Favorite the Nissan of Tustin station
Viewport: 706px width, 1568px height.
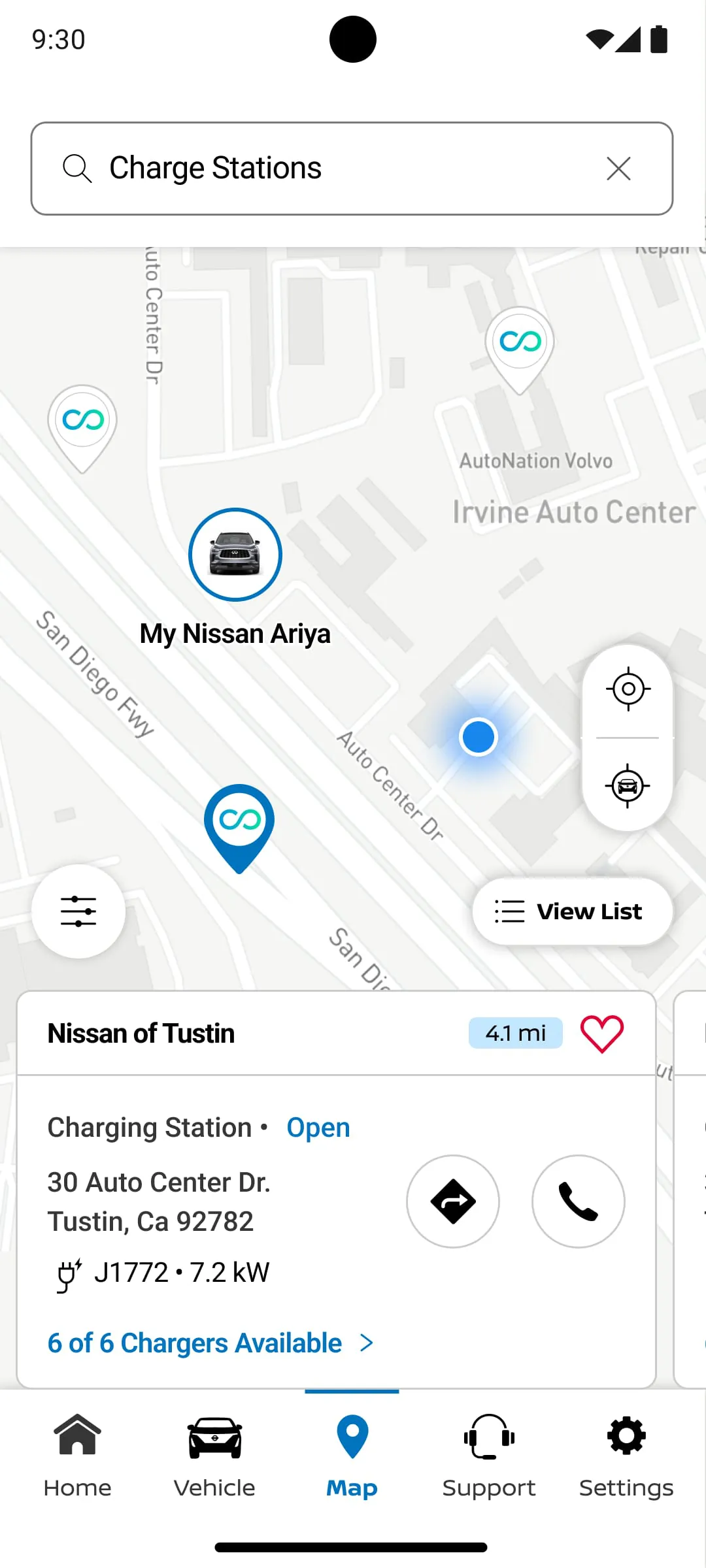tap(602, 1032)
